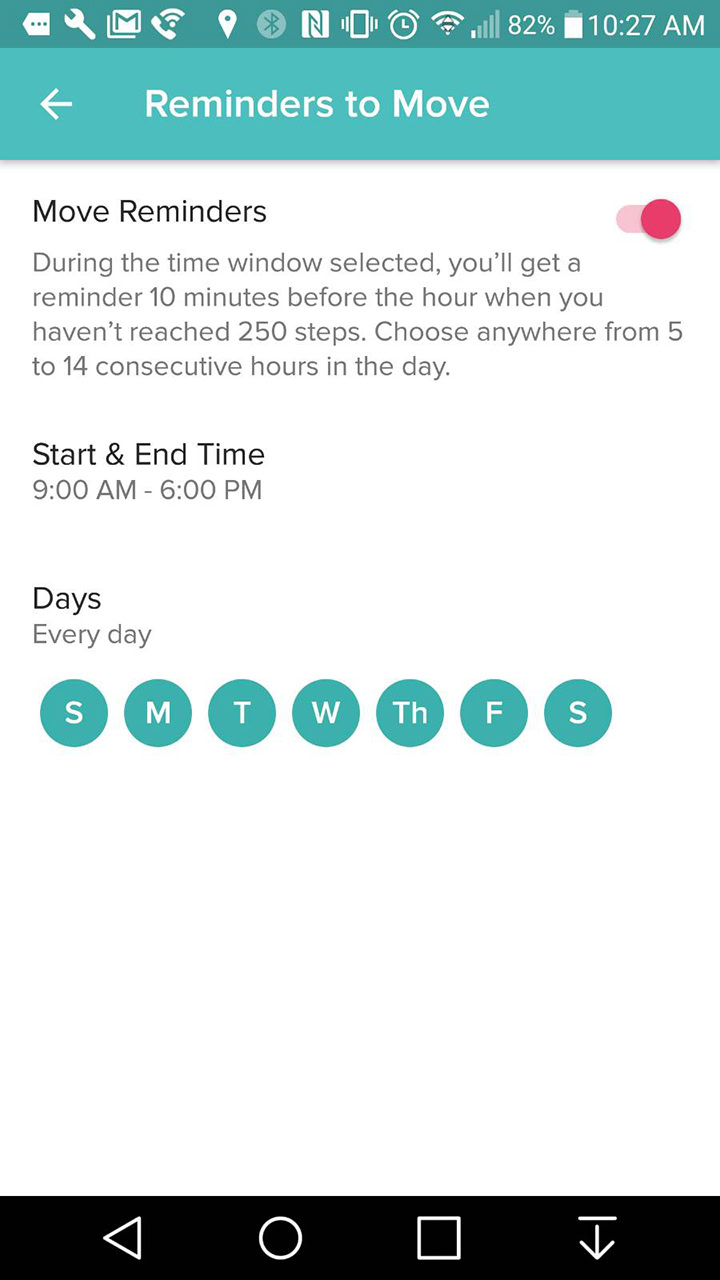Tap the system home button
Screen dimensions: 720x1280
coord(280,1238)
